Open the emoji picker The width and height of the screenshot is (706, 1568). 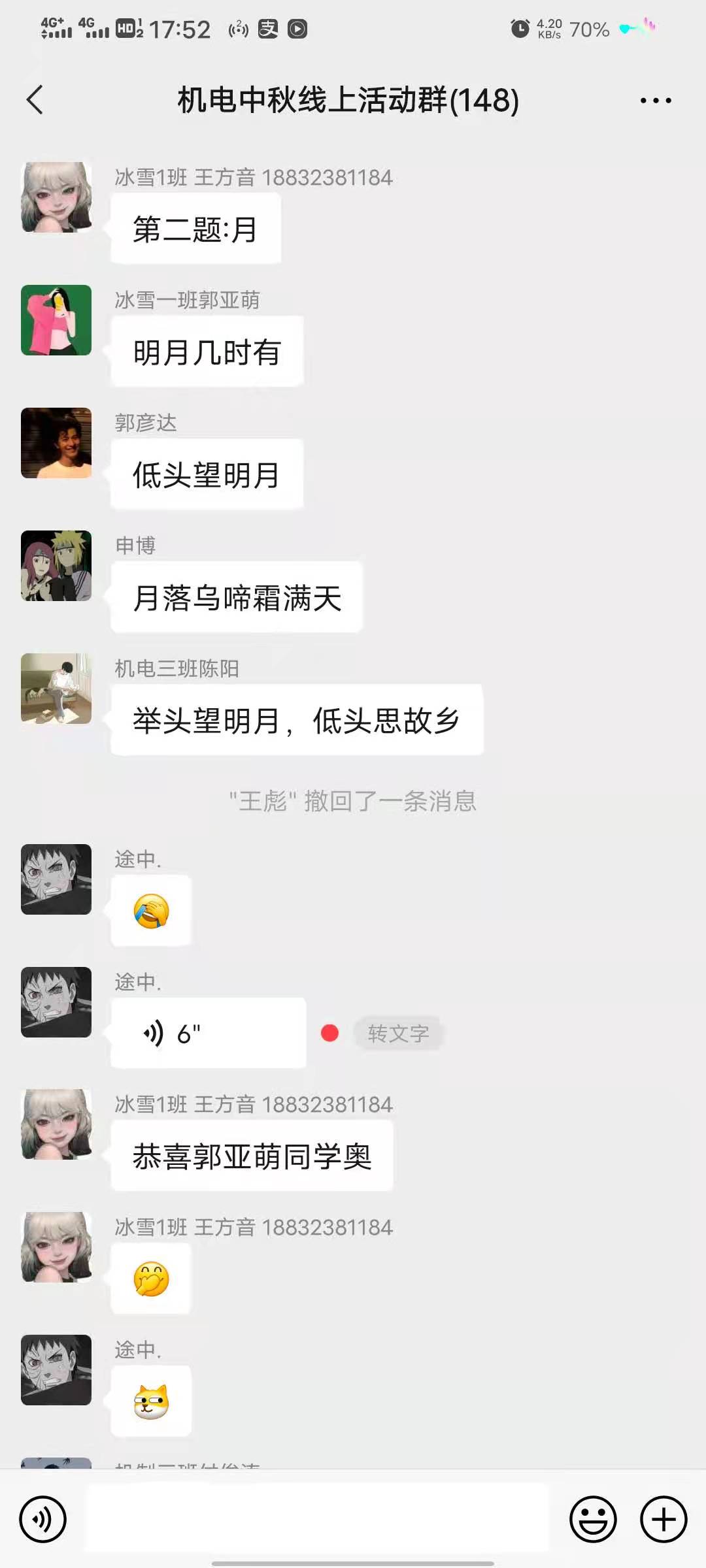(593, 1519)
